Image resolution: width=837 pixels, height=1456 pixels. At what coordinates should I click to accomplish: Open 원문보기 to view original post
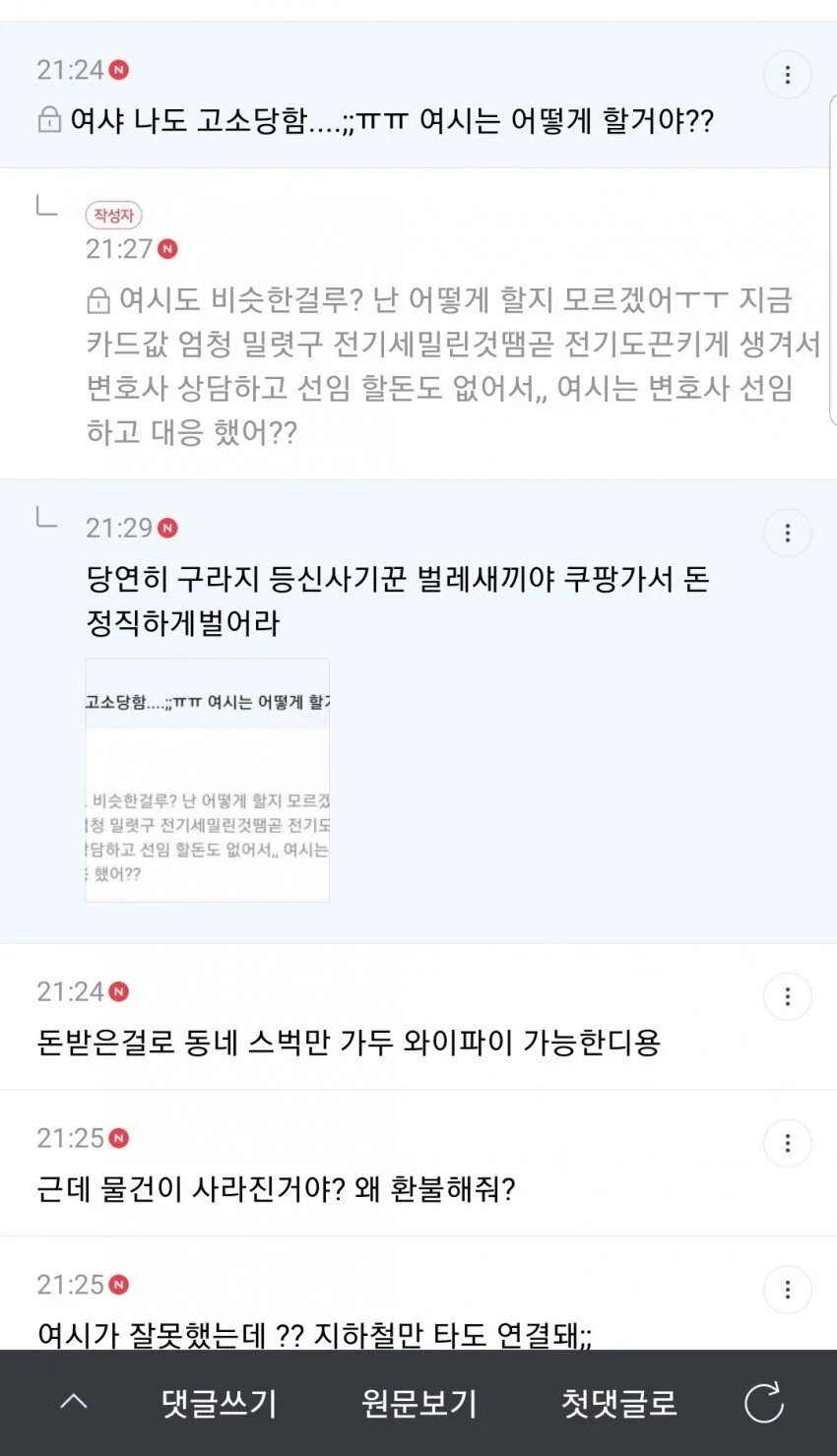pyautogui.click(x=419, y=1403)
